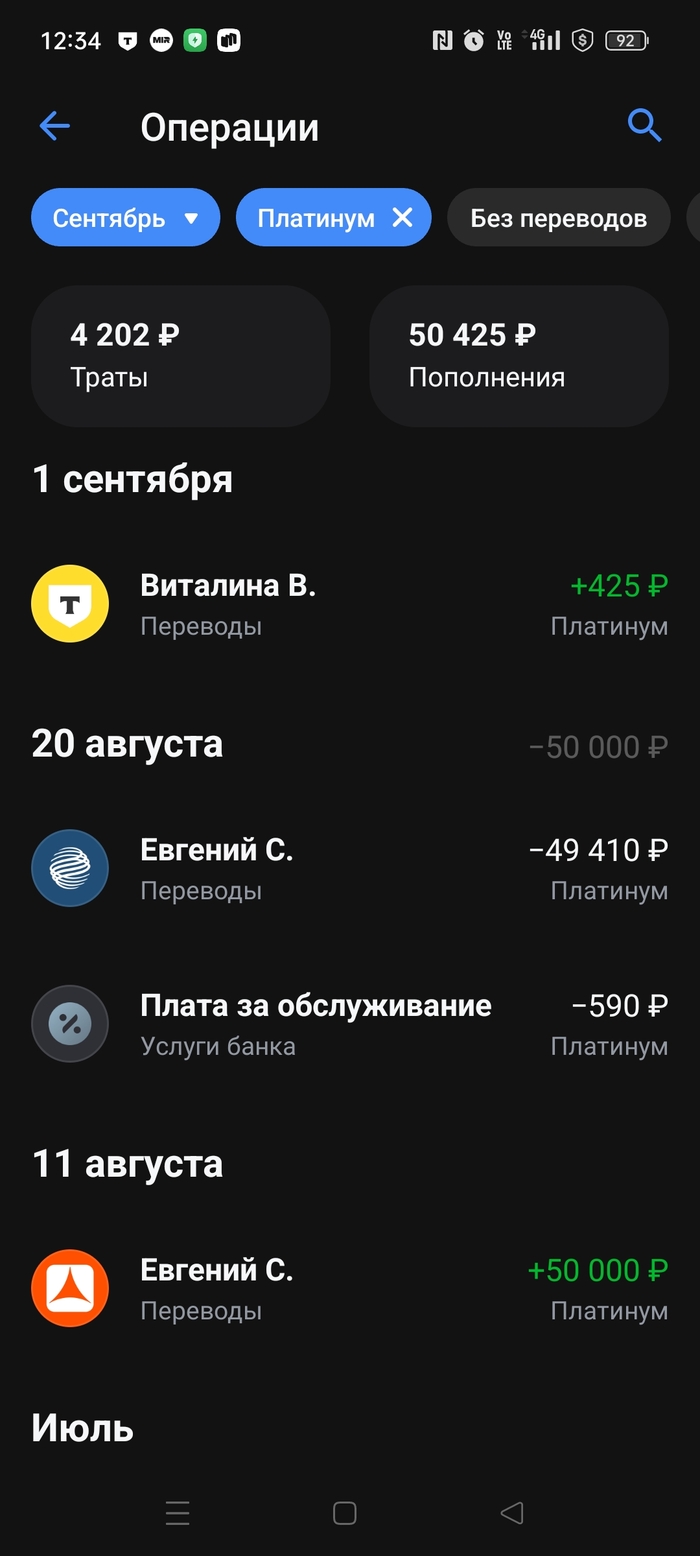Go back using the top arrow

(x=54, y=126)
